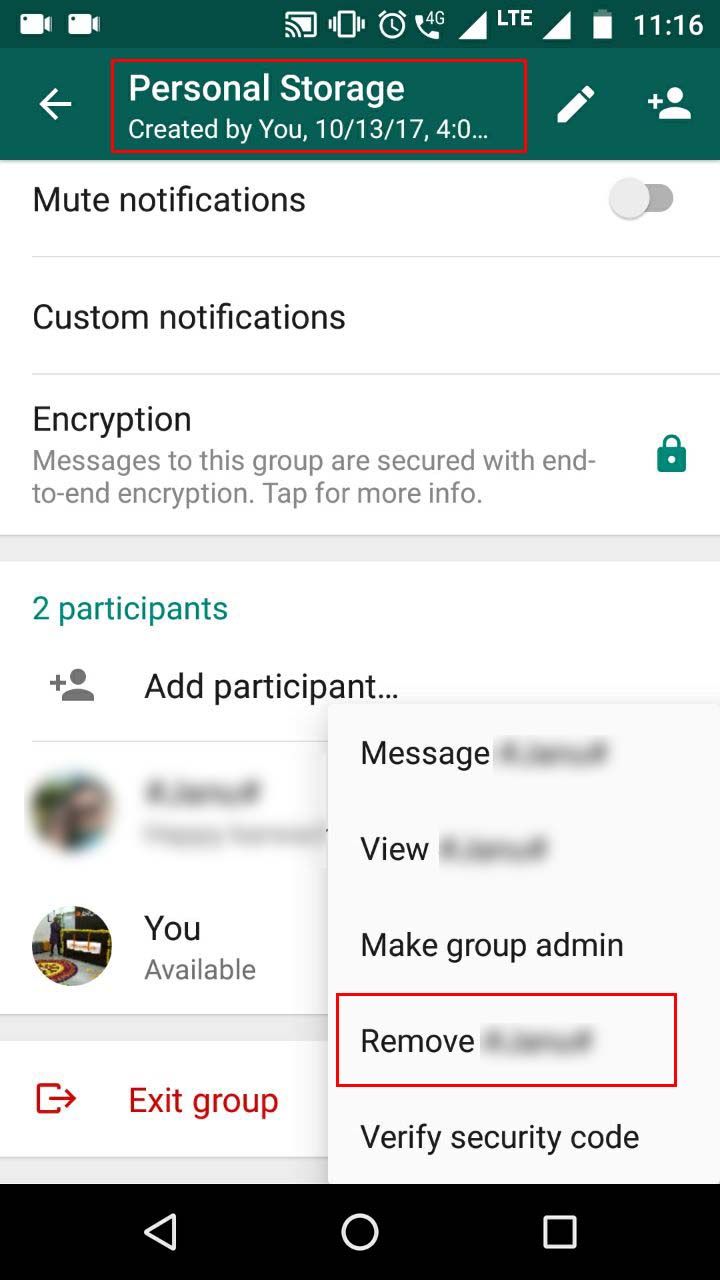This screenshot has height=1280, width=720.
Task: Open Custom notifications settings
Action: [189, 317]
